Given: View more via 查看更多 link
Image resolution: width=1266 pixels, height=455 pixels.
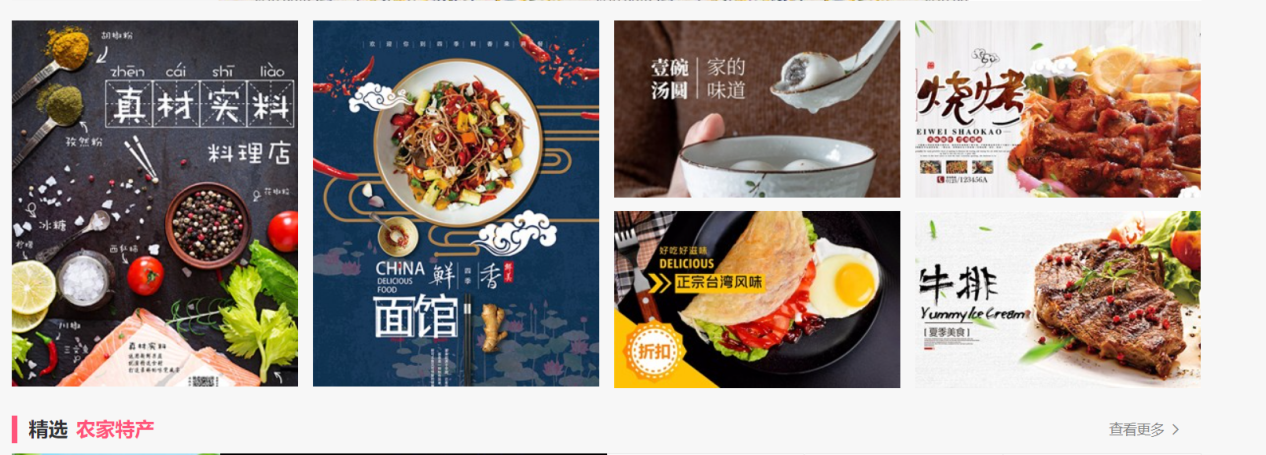Looking at the screenshot, I should pos(1143,430).
